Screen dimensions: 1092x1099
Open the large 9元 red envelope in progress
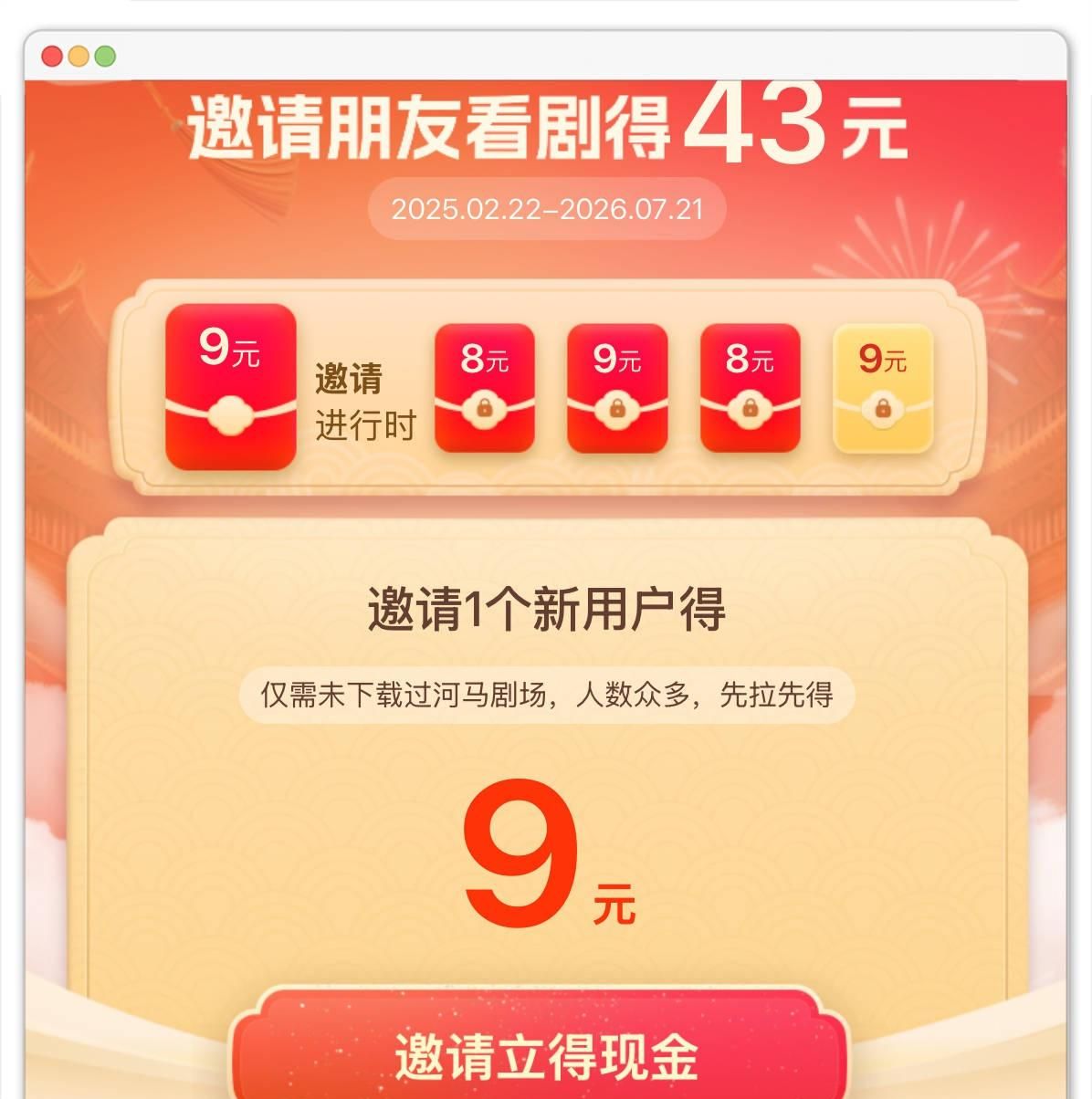230,387
